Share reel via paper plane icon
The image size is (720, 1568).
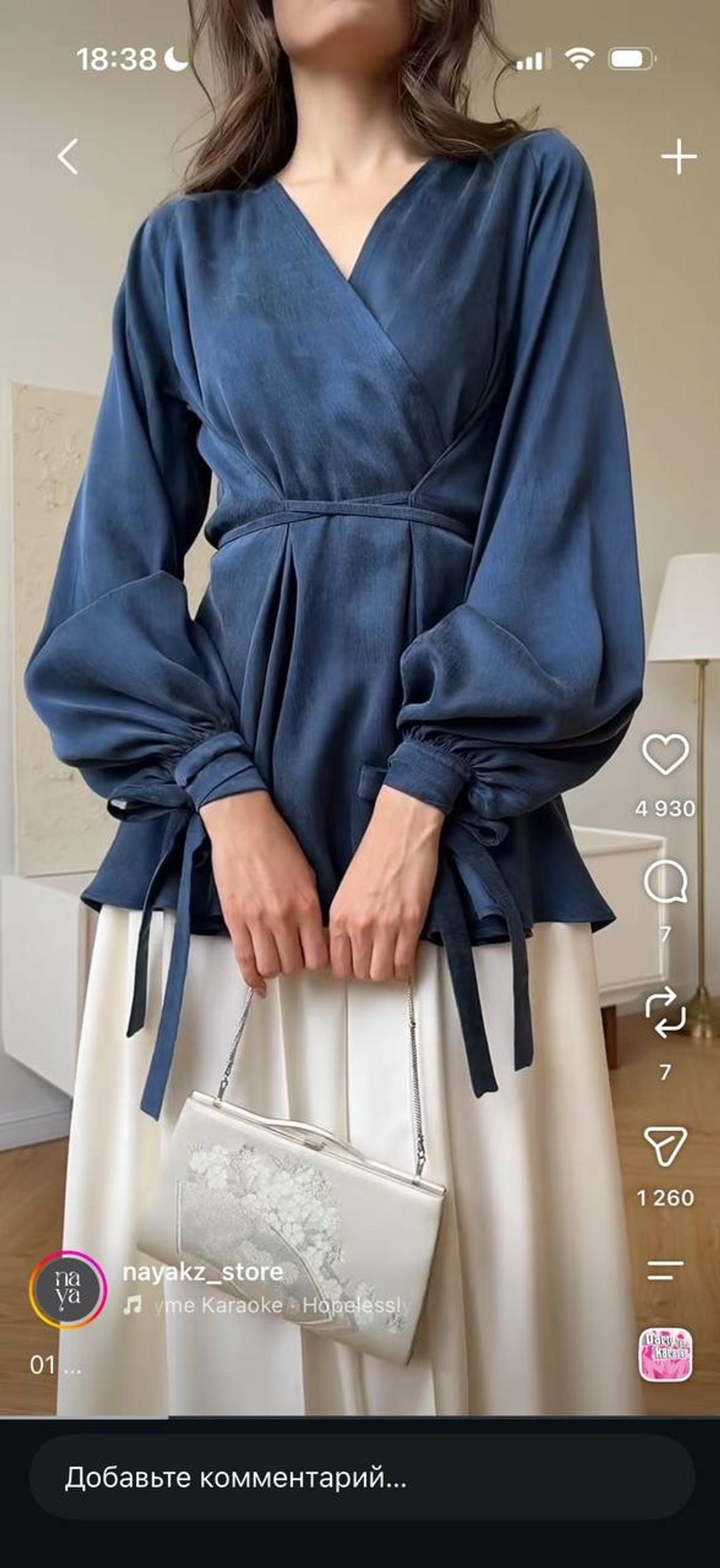[x=665, y=1146]
